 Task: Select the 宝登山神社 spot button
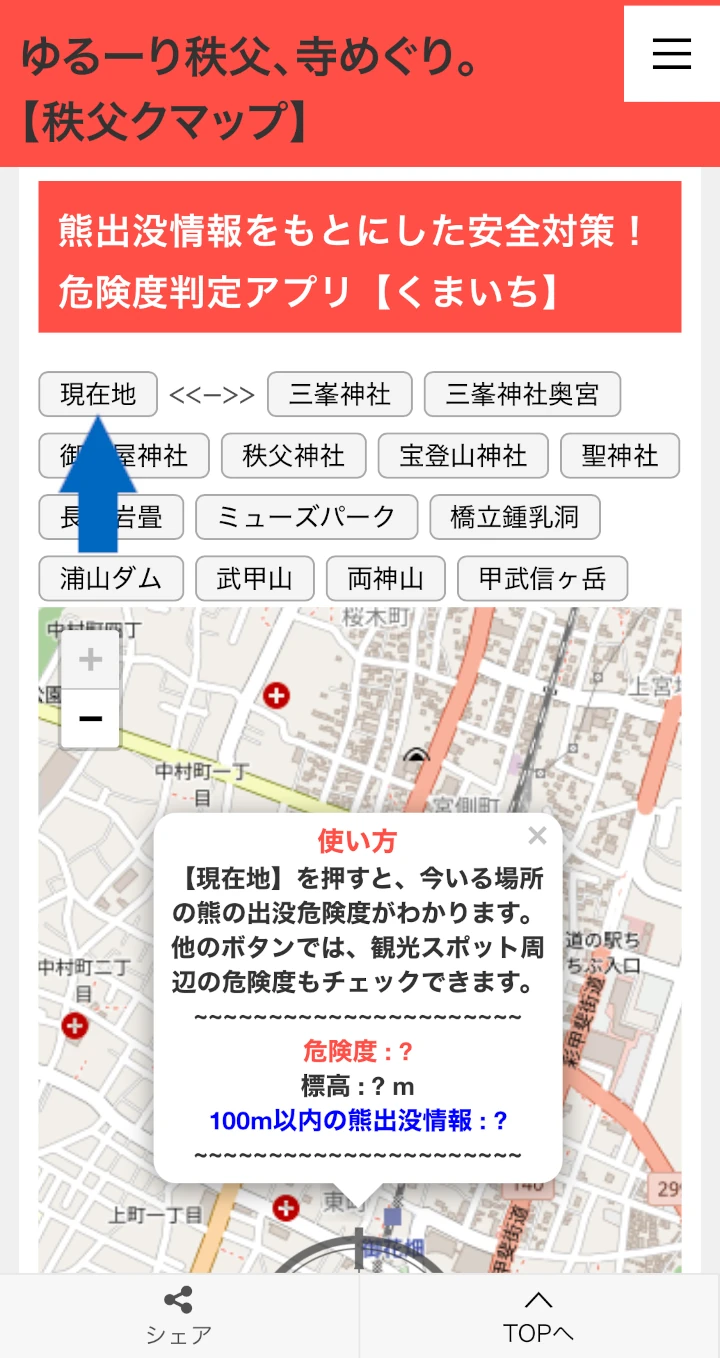coord(463,455)
